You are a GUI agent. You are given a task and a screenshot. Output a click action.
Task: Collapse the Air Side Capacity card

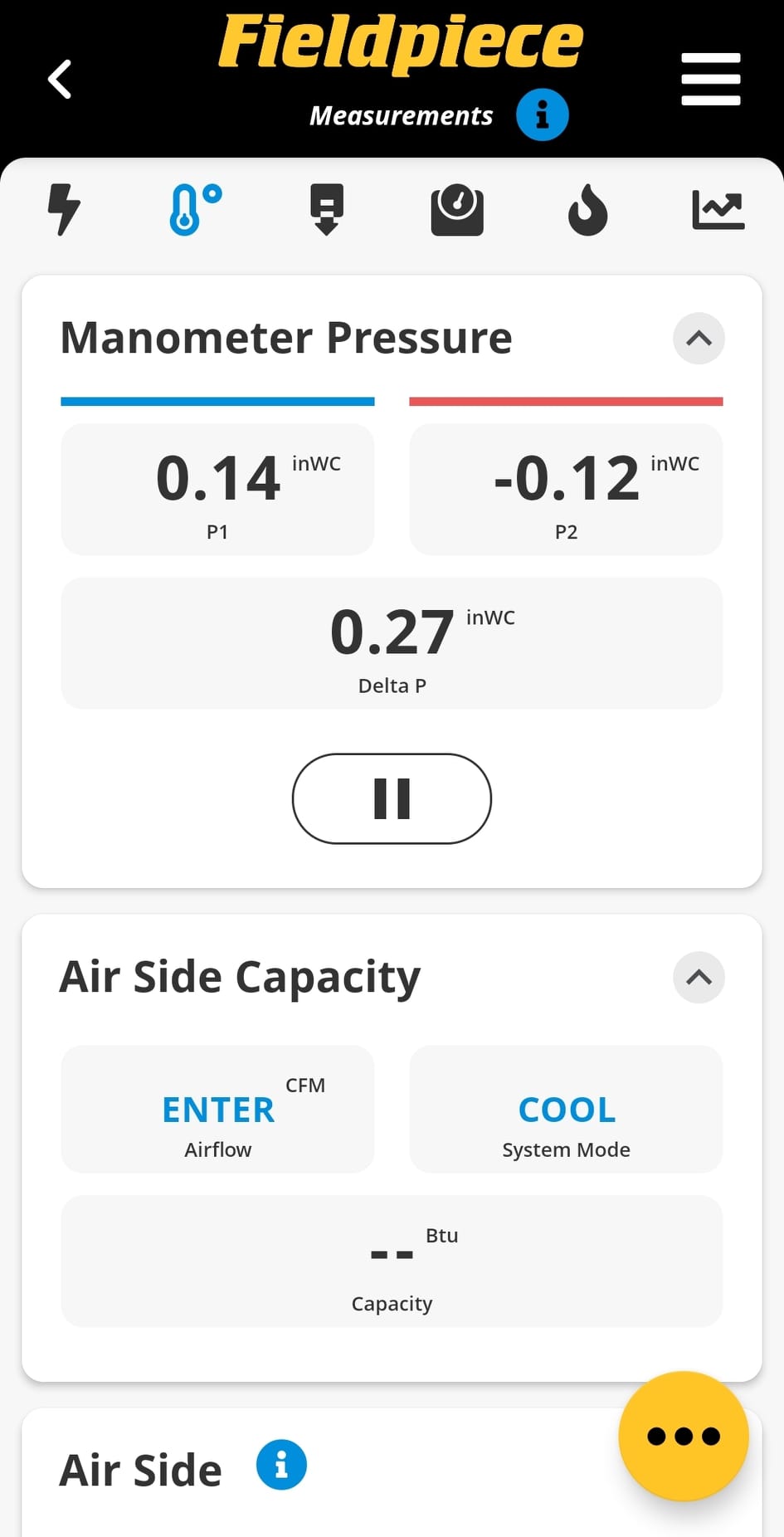click(x=699, y=978)
